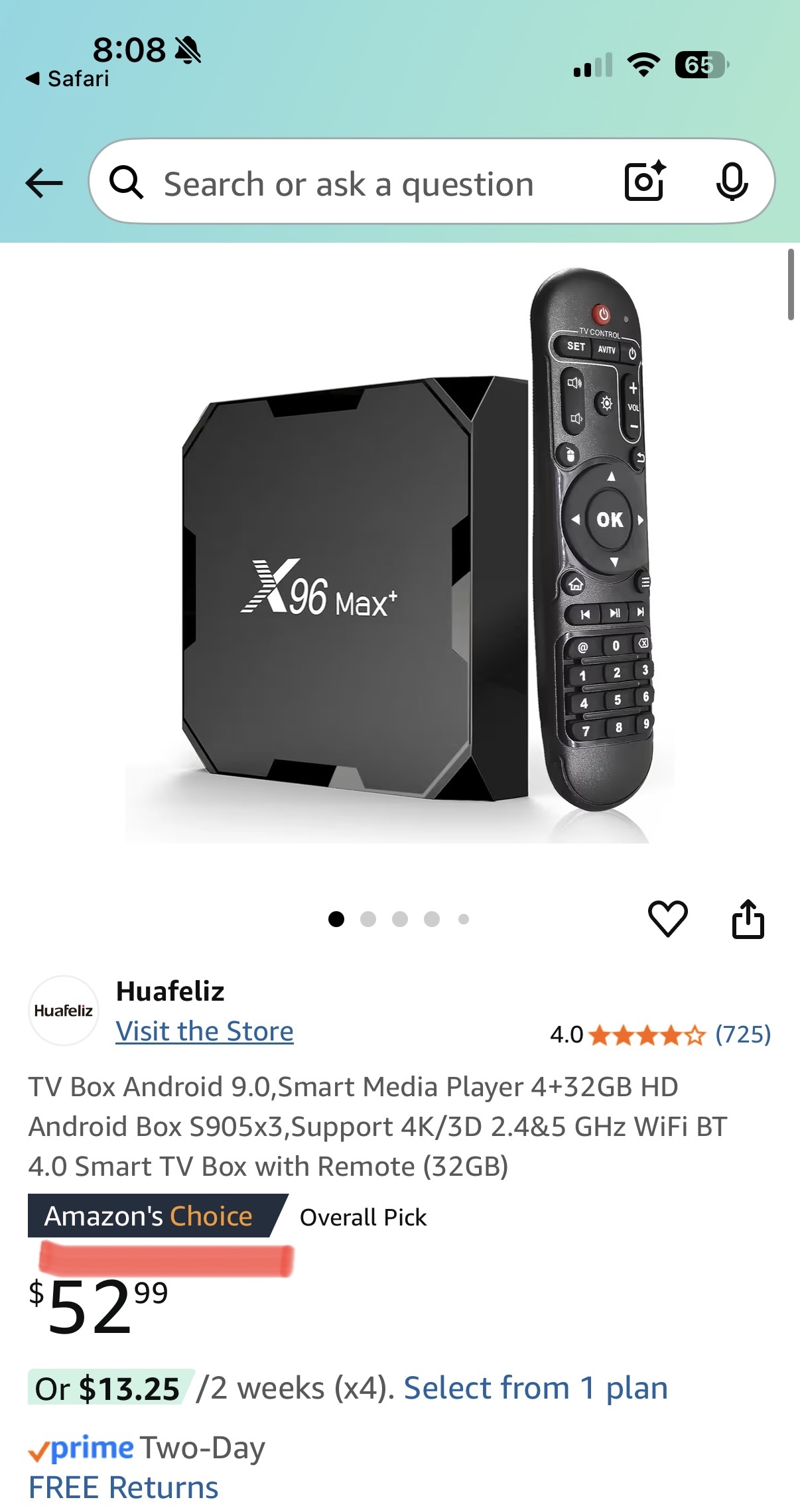Jump to the second product image dot

click(x=368, y=919)
